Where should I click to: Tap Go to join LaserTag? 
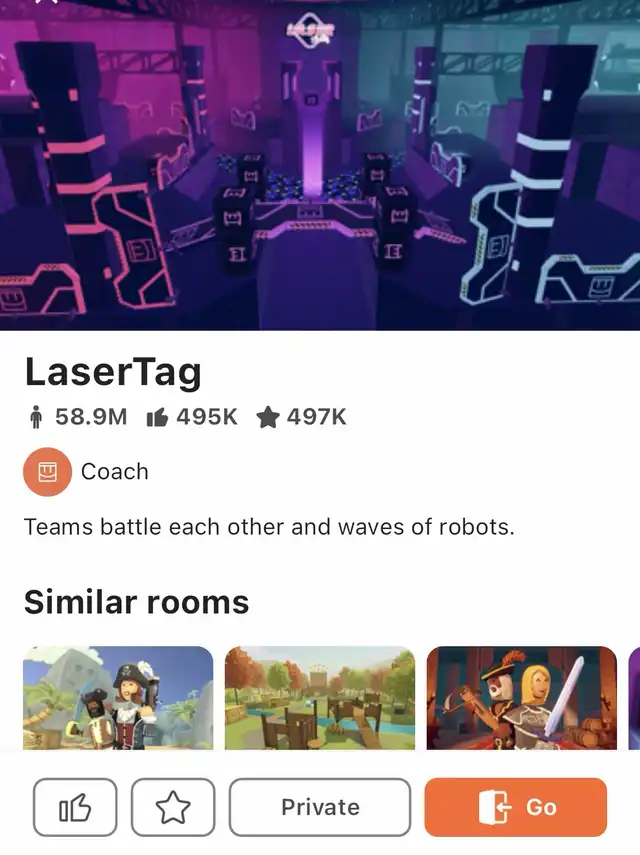coord(515,807)
